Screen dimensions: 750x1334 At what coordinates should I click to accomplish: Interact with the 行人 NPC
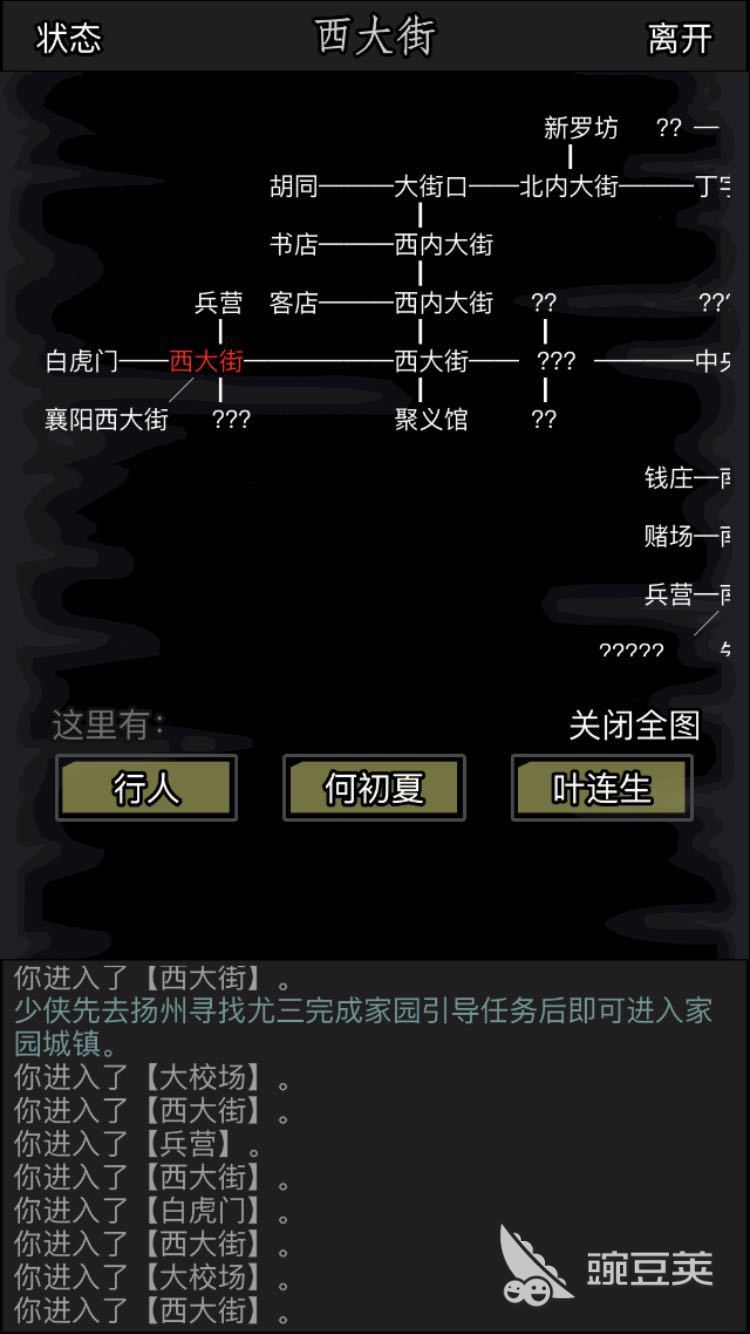coord(146,788)
